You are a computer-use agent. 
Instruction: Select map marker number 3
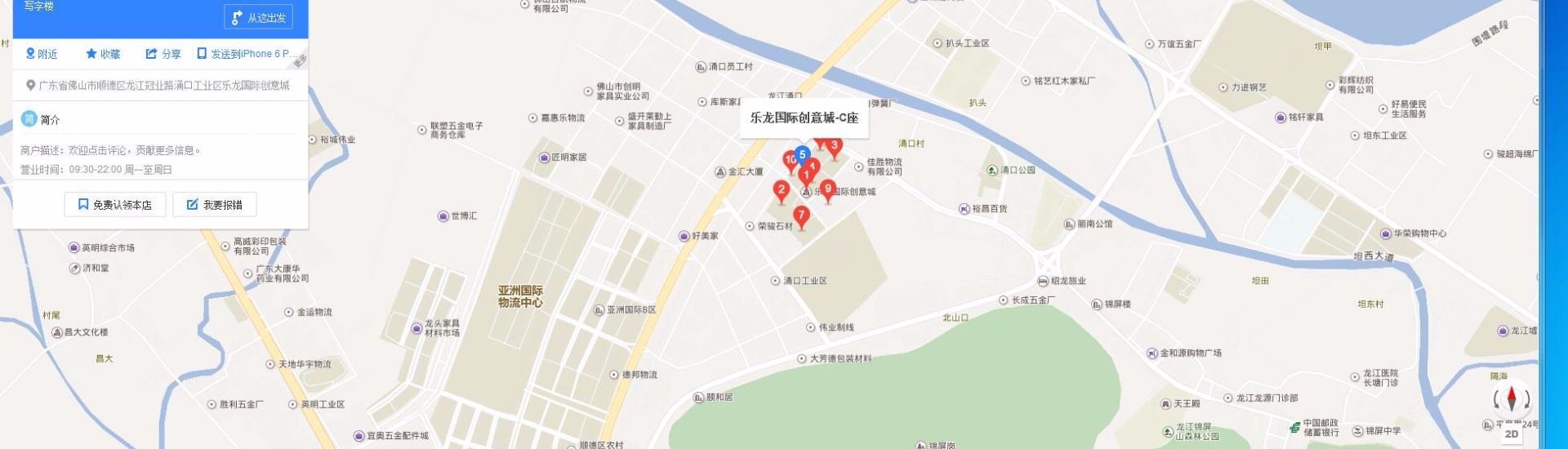tap(834, 146)
